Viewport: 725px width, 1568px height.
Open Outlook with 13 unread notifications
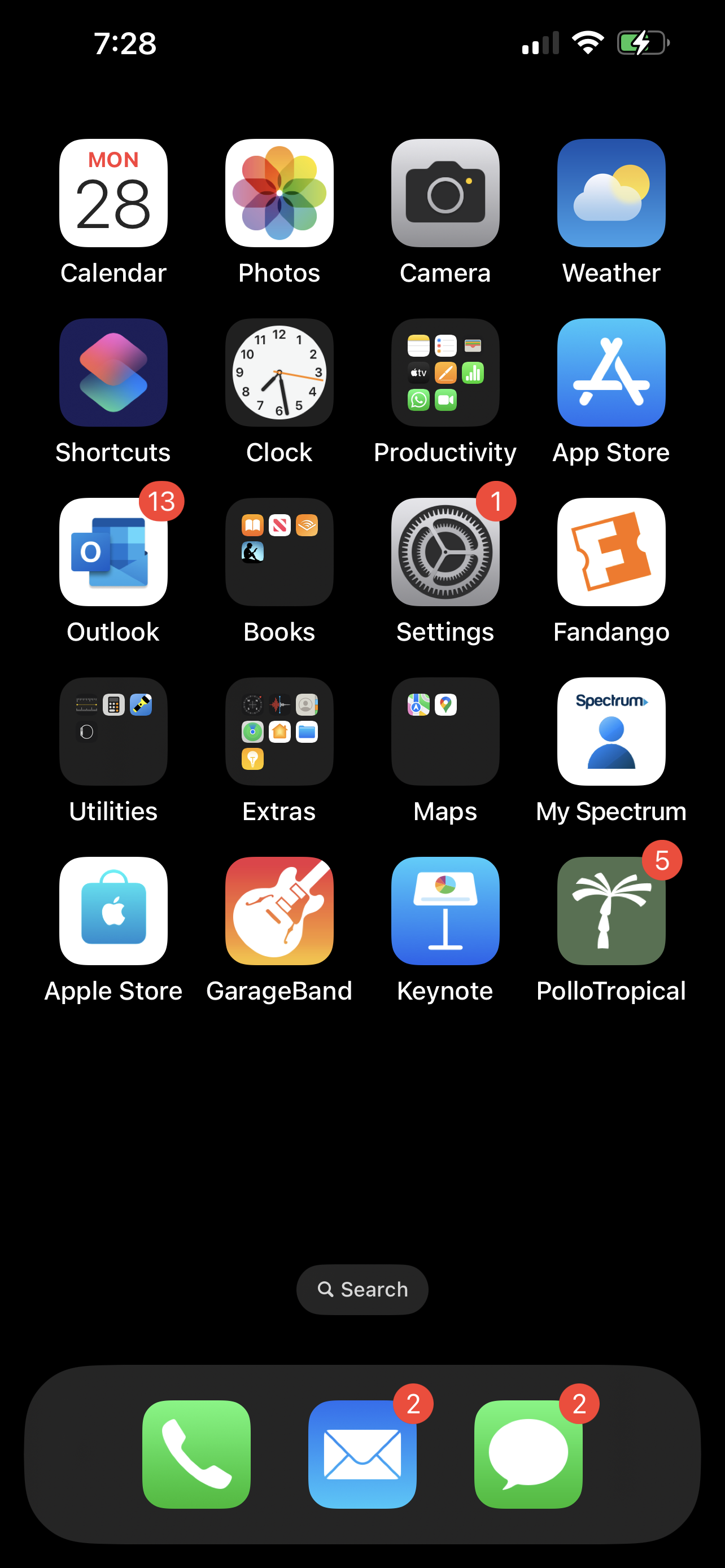pyautogui.click(x=113, y=552)
